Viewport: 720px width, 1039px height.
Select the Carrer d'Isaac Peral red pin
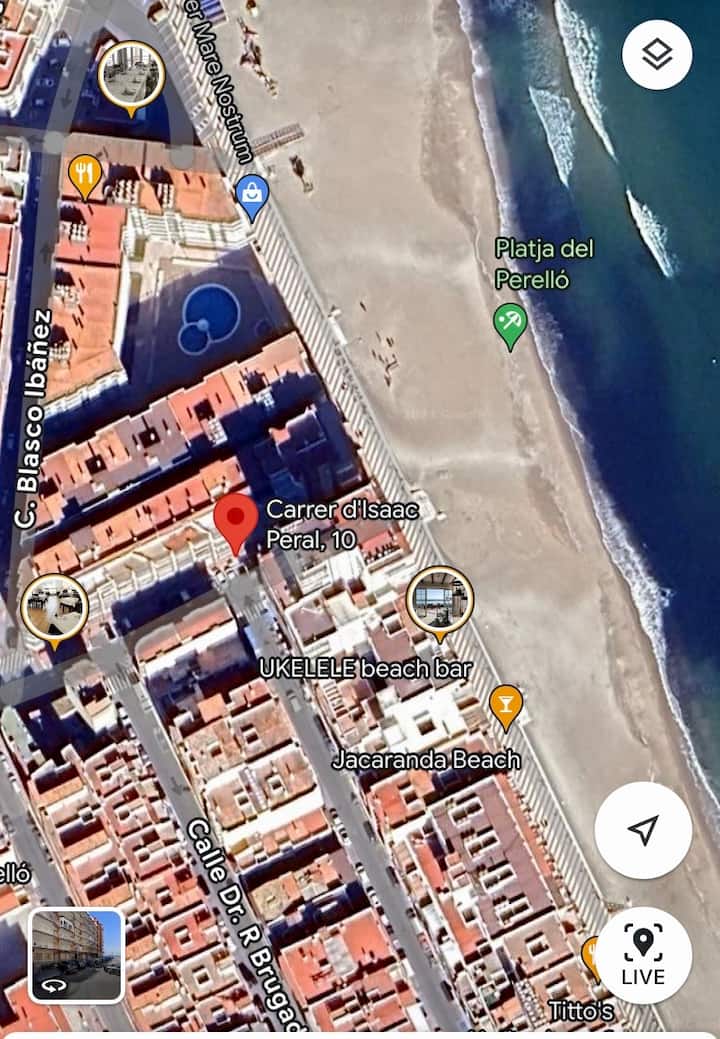point(236,520)
